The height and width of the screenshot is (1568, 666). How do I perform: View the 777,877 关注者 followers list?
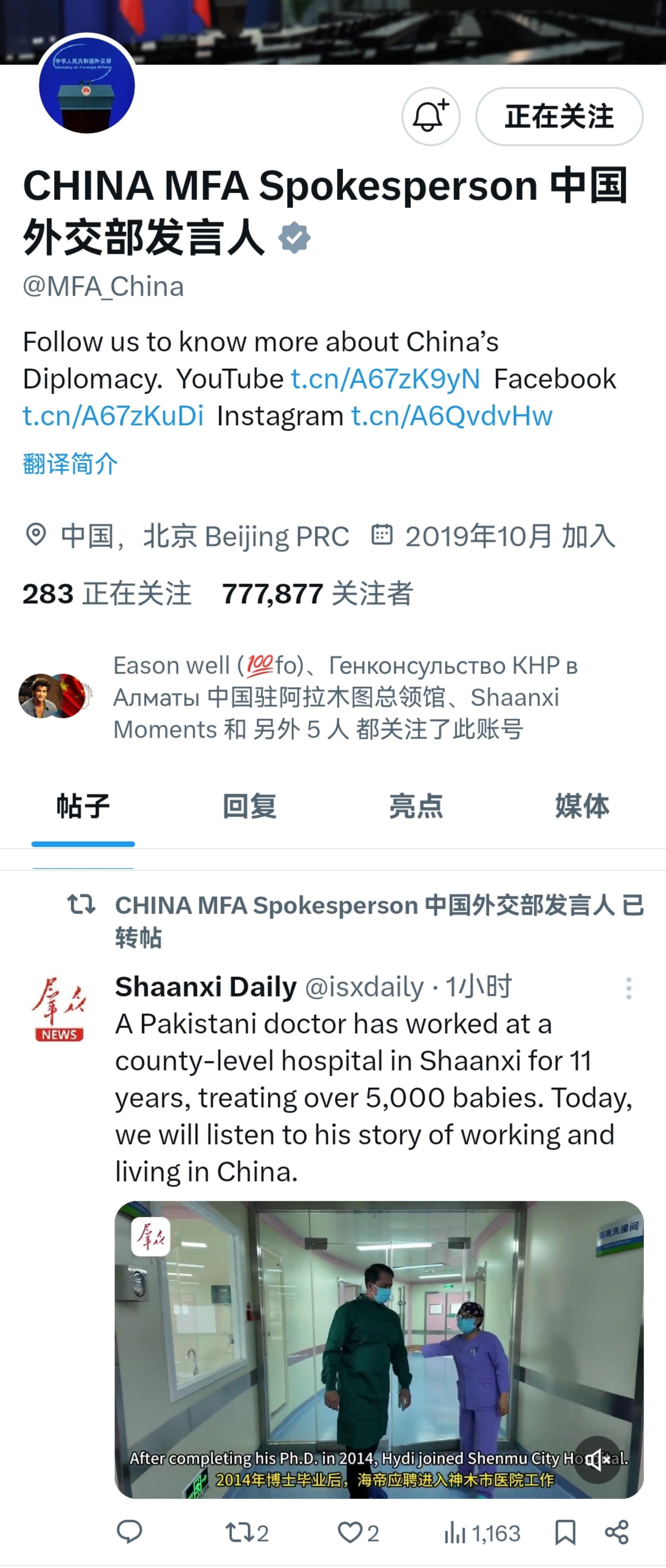pyautogui.click(x=318, y=593)
